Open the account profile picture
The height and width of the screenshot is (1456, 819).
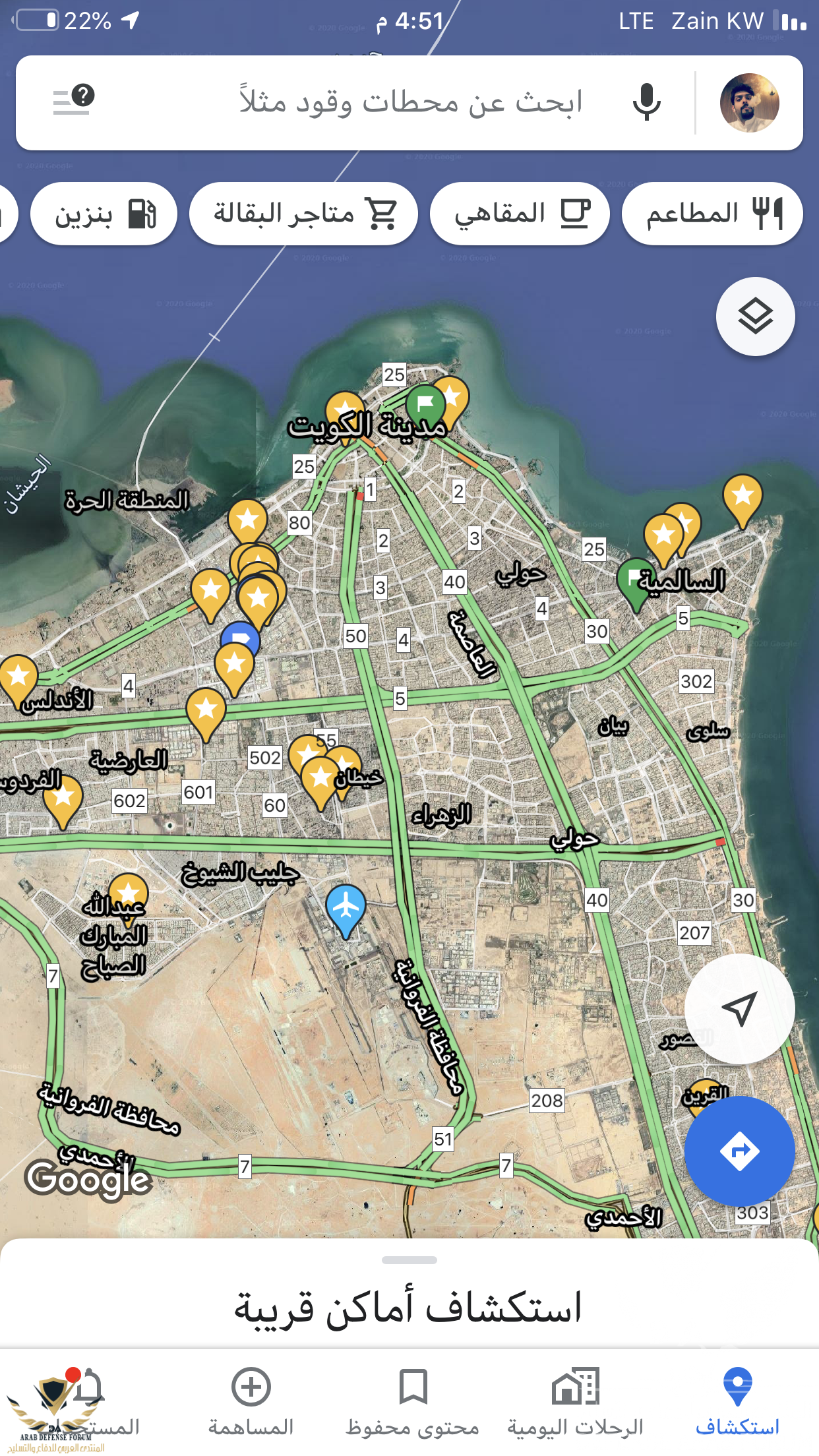pyautogui.click(x=750, y=103)
